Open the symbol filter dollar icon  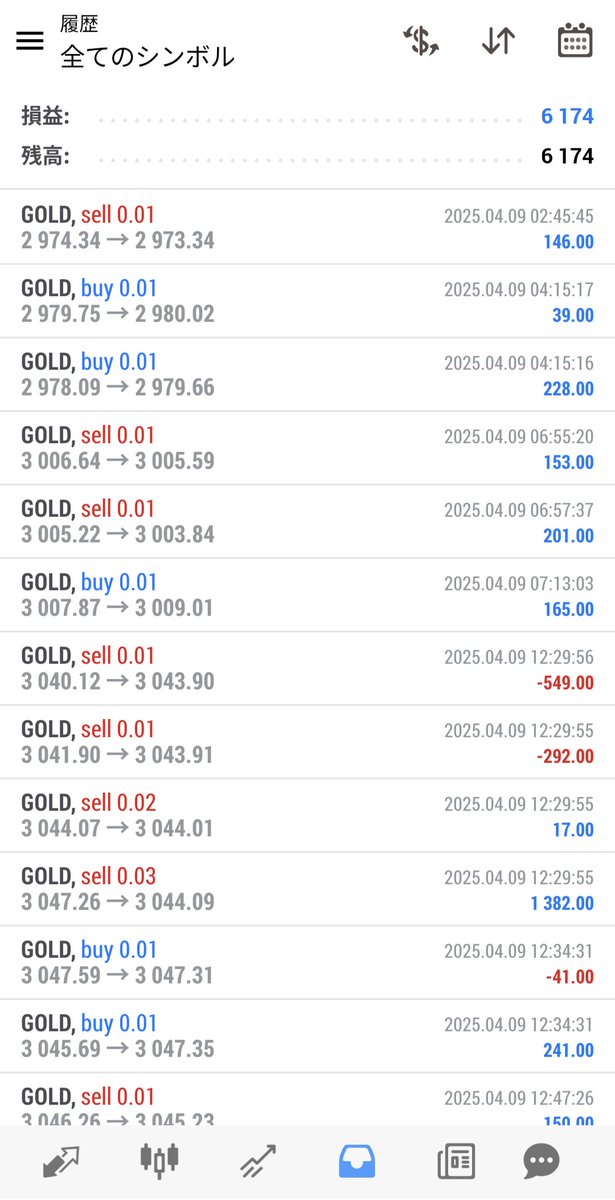(x=421, y=41)
